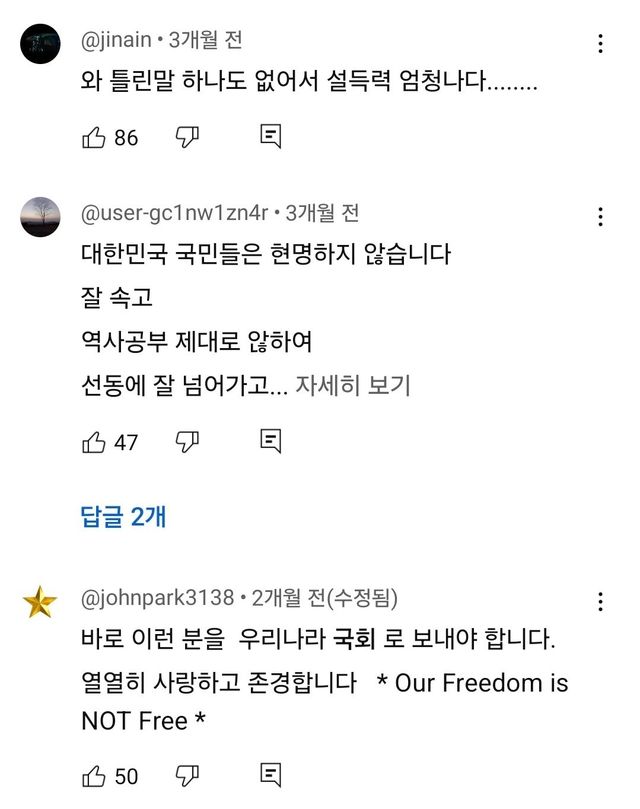
Task: Open overflow menu for @user-gc1nw1zn4r's comment
Action: coord(600,217)
